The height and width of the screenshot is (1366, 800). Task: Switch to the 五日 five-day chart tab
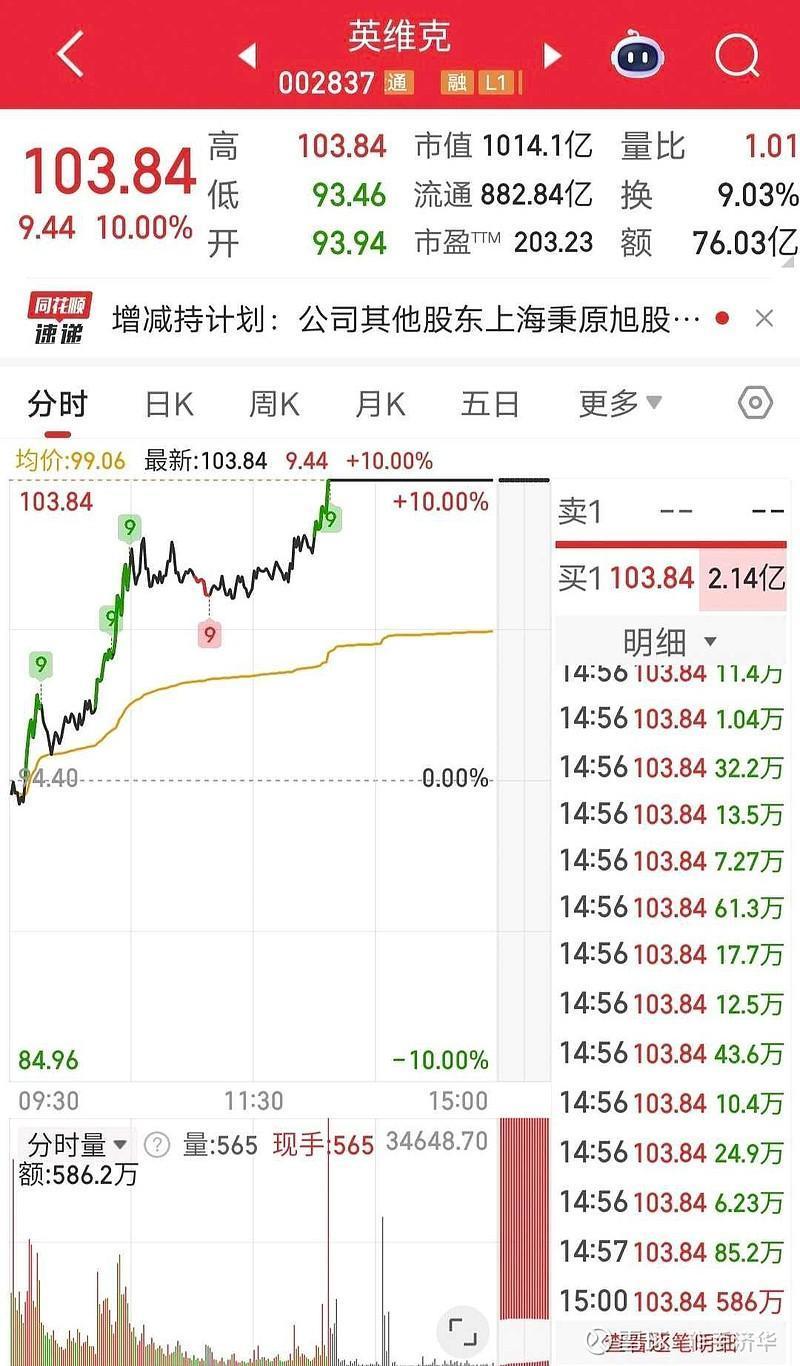(x=489, y=403)
